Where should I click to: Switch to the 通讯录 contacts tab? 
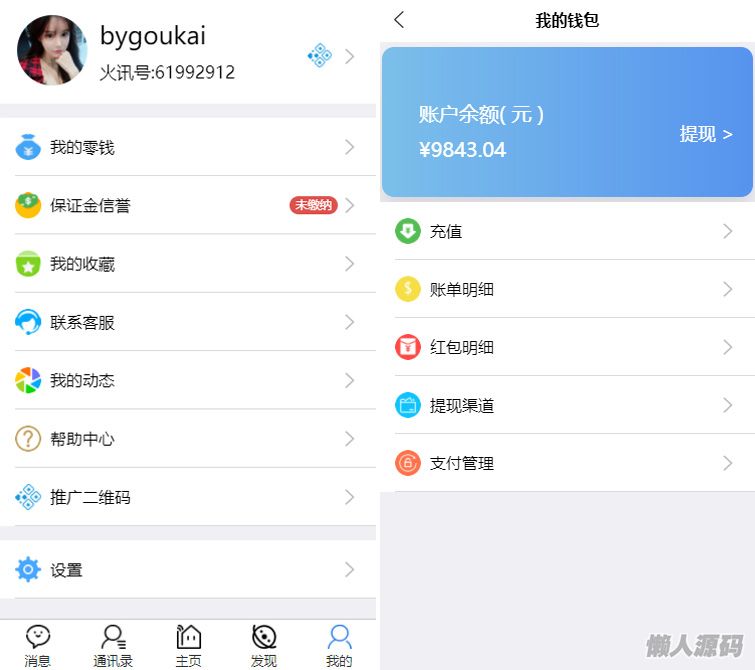click(x=113, y=645)
